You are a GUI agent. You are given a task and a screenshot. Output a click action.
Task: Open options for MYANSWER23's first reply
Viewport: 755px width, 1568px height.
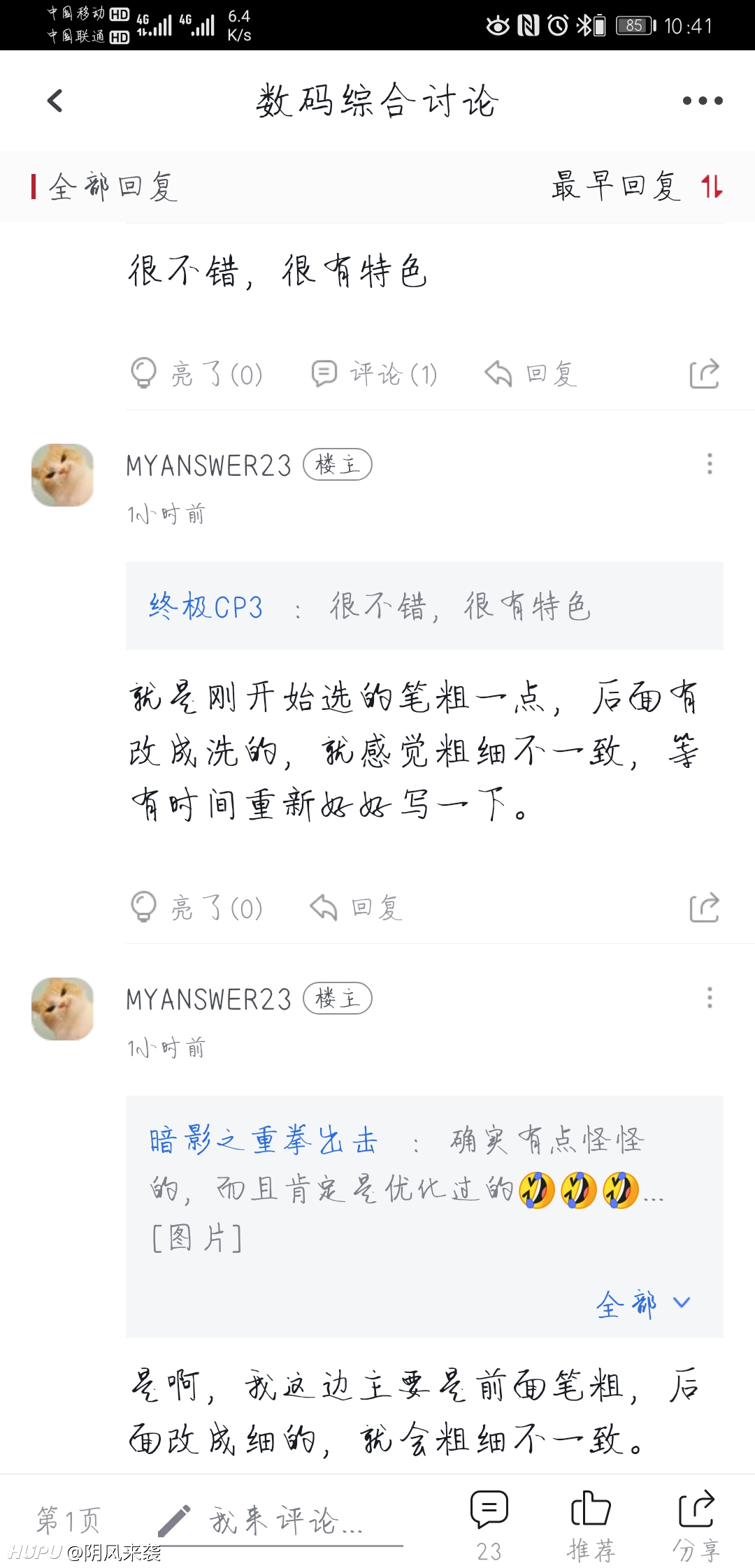click(710, 464)
